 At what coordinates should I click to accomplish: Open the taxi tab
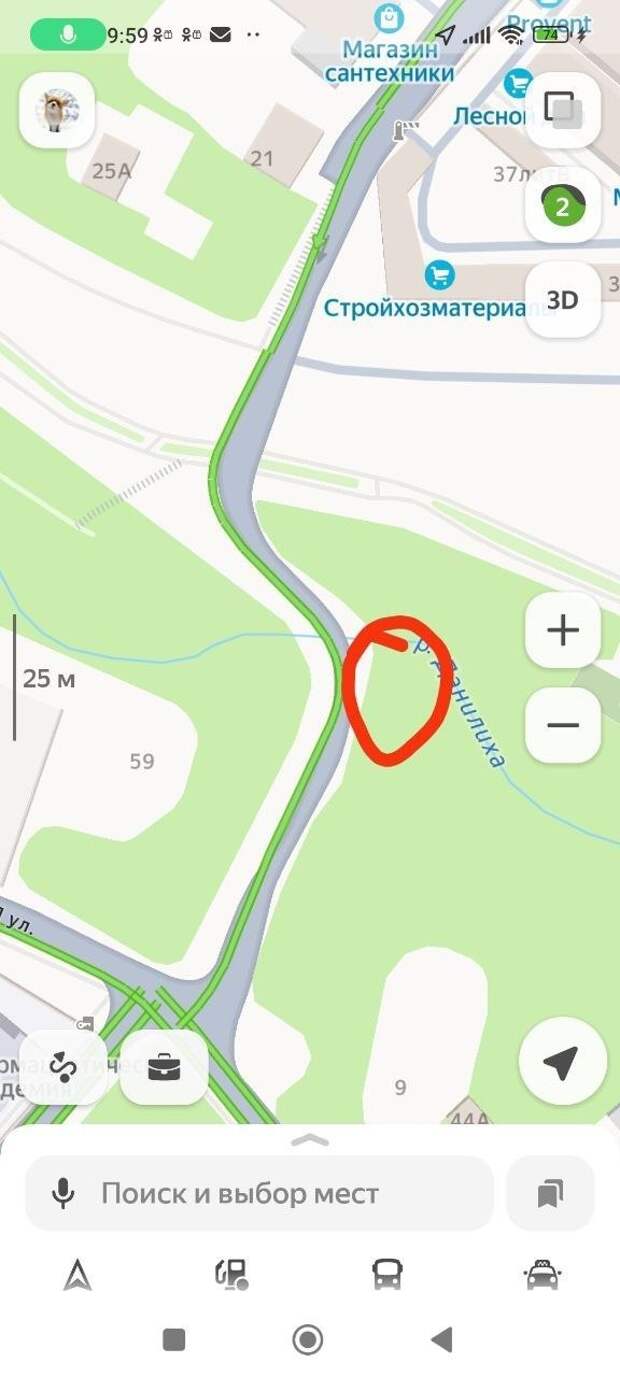pos(542,1274)
